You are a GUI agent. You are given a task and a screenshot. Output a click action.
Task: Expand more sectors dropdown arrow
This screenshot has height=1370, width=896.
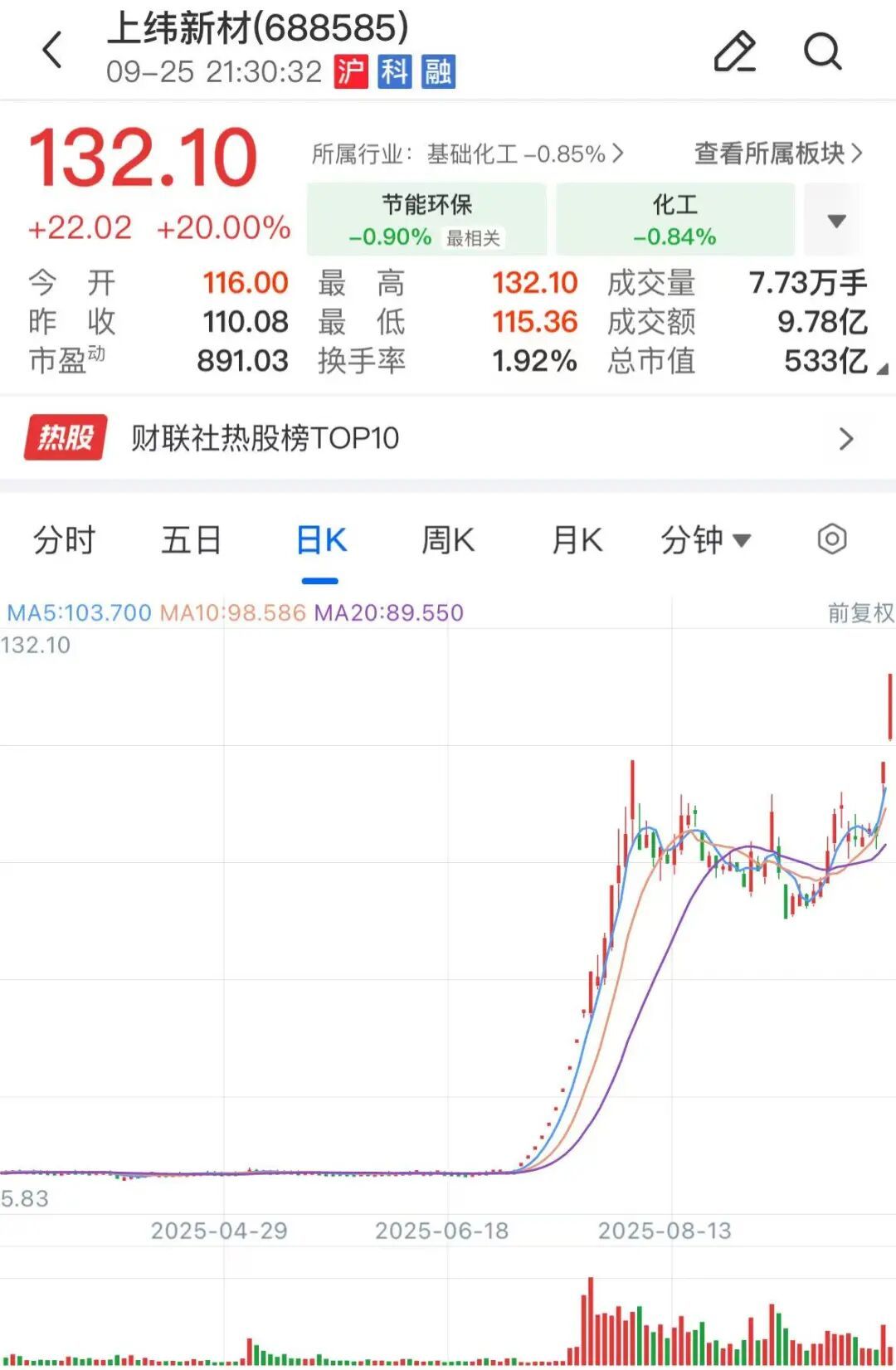pyautogui.click(x=836, y=220)
